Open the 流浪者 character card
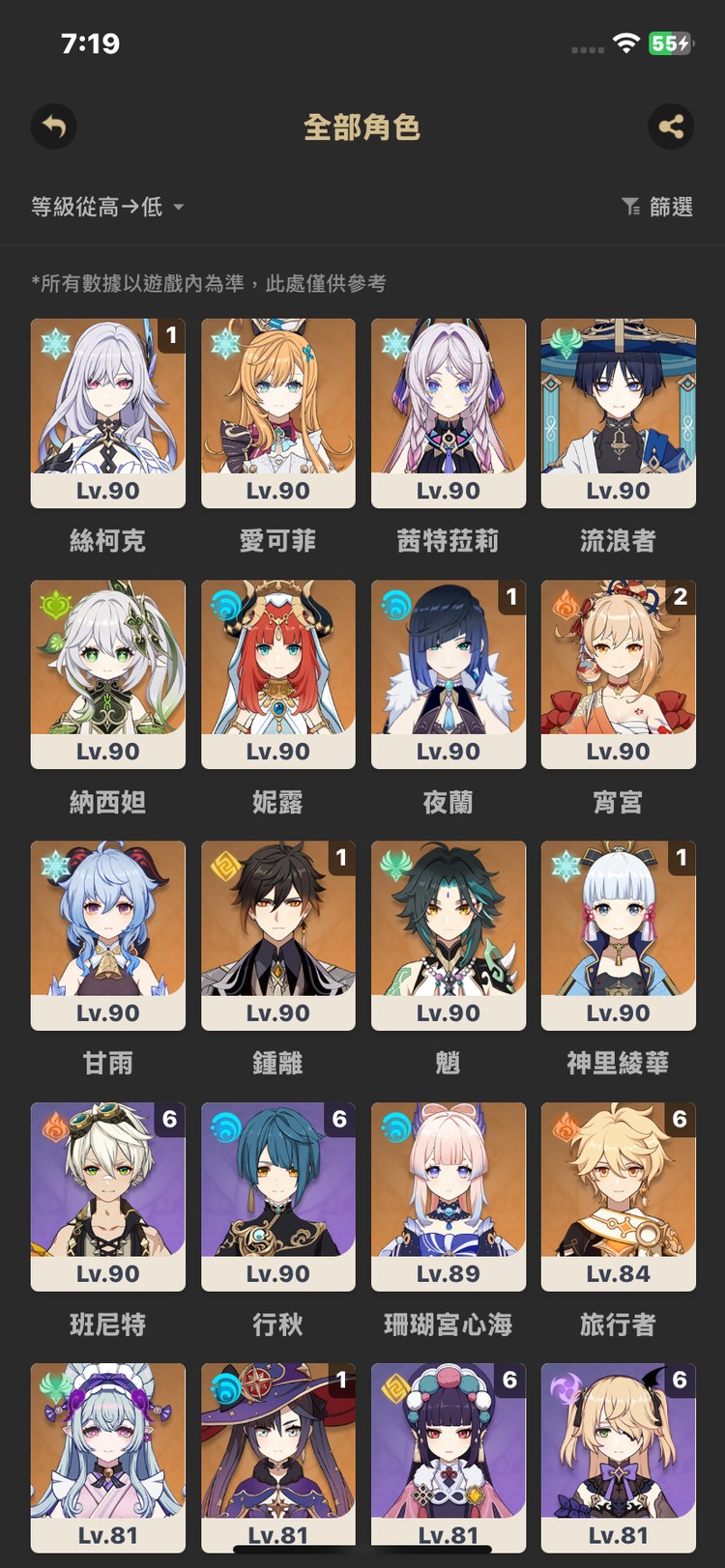Screen dimensions: 725x1568 pyautogui.click(x=619, y=413)
